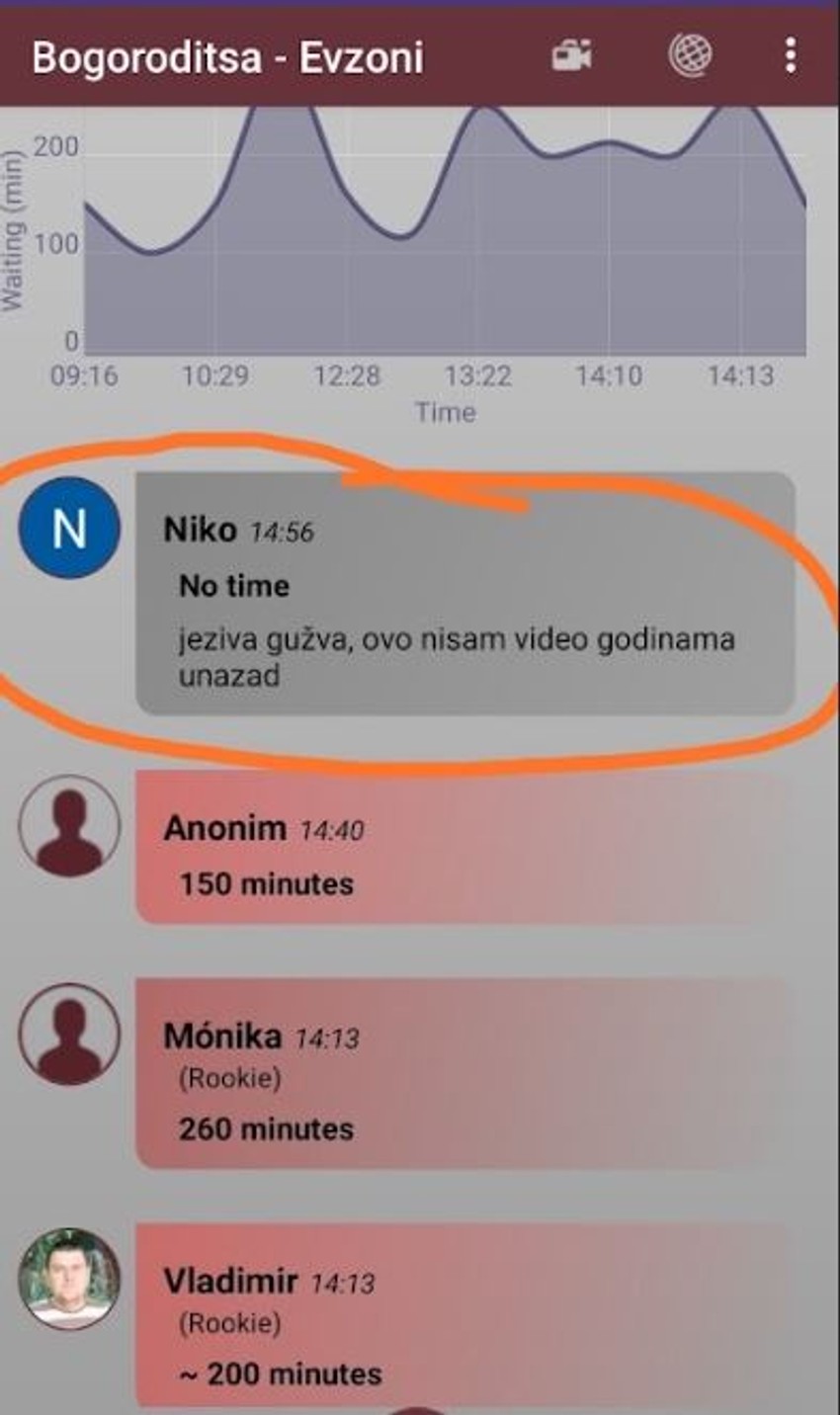
Task: Tap Niko's avatar with letter N
Action: [x=69, y=528]
